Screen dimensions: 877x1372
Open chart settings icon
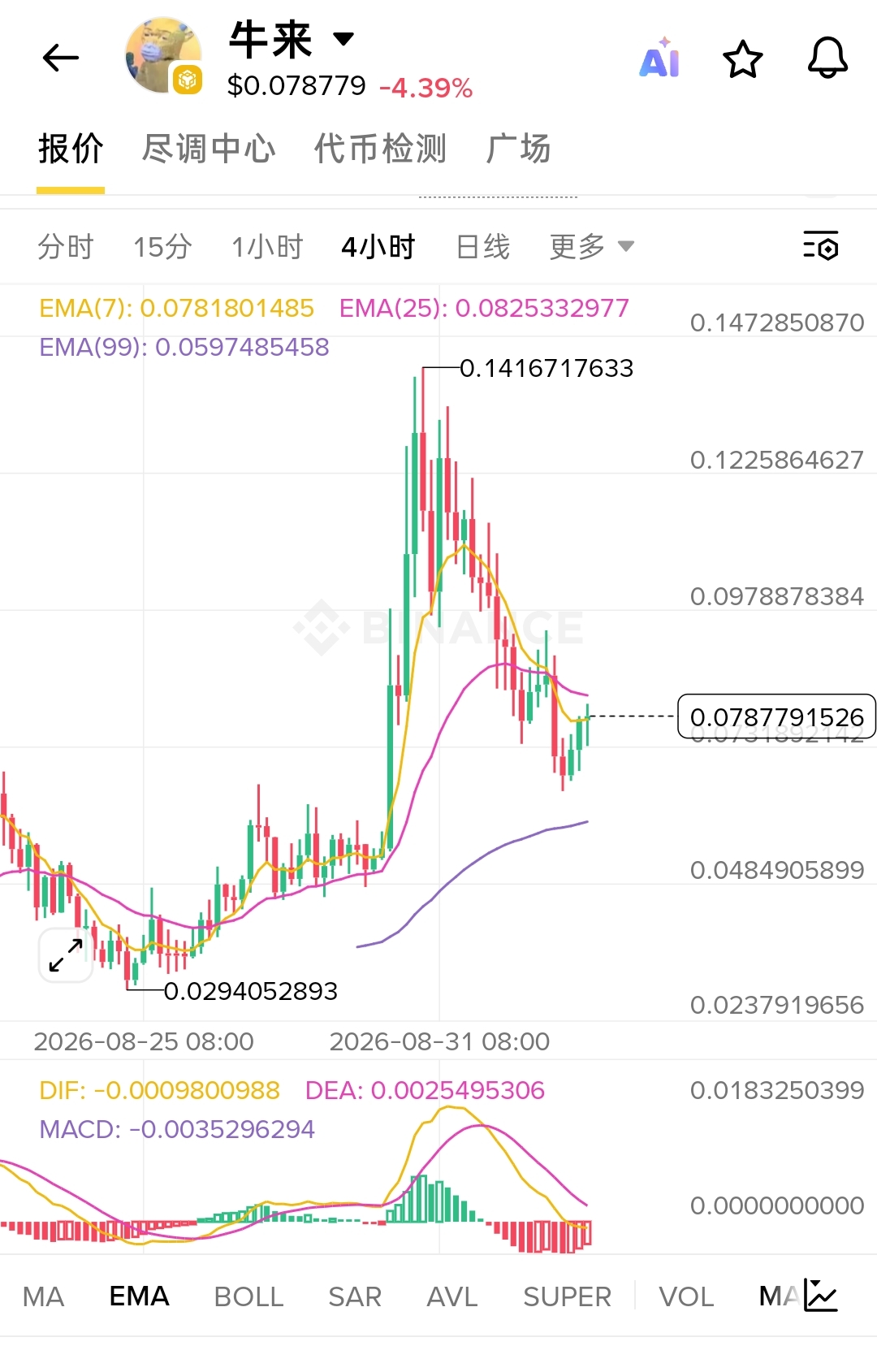820,245
